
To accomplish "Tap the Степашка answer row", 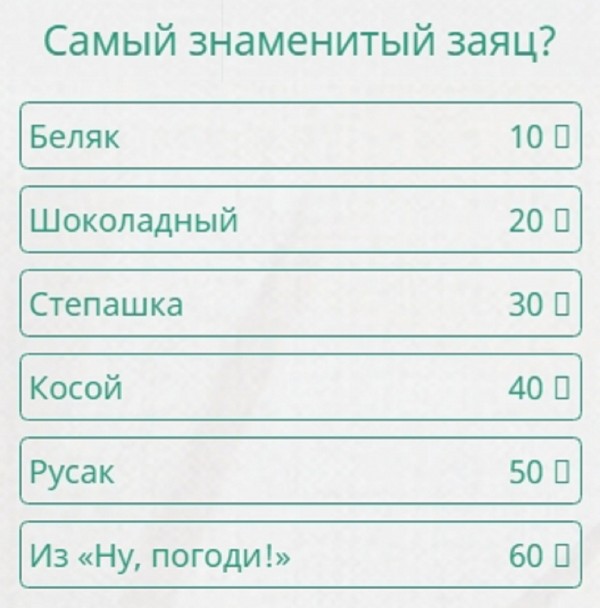I will point(300,304).
